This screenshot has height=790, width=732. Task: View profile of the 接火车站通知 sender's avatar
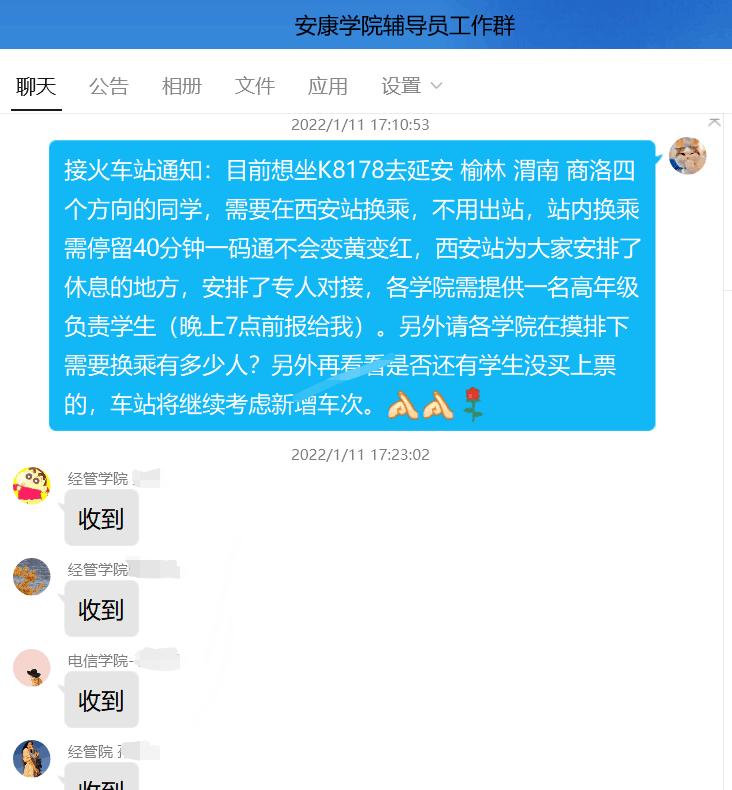[687, 156]
